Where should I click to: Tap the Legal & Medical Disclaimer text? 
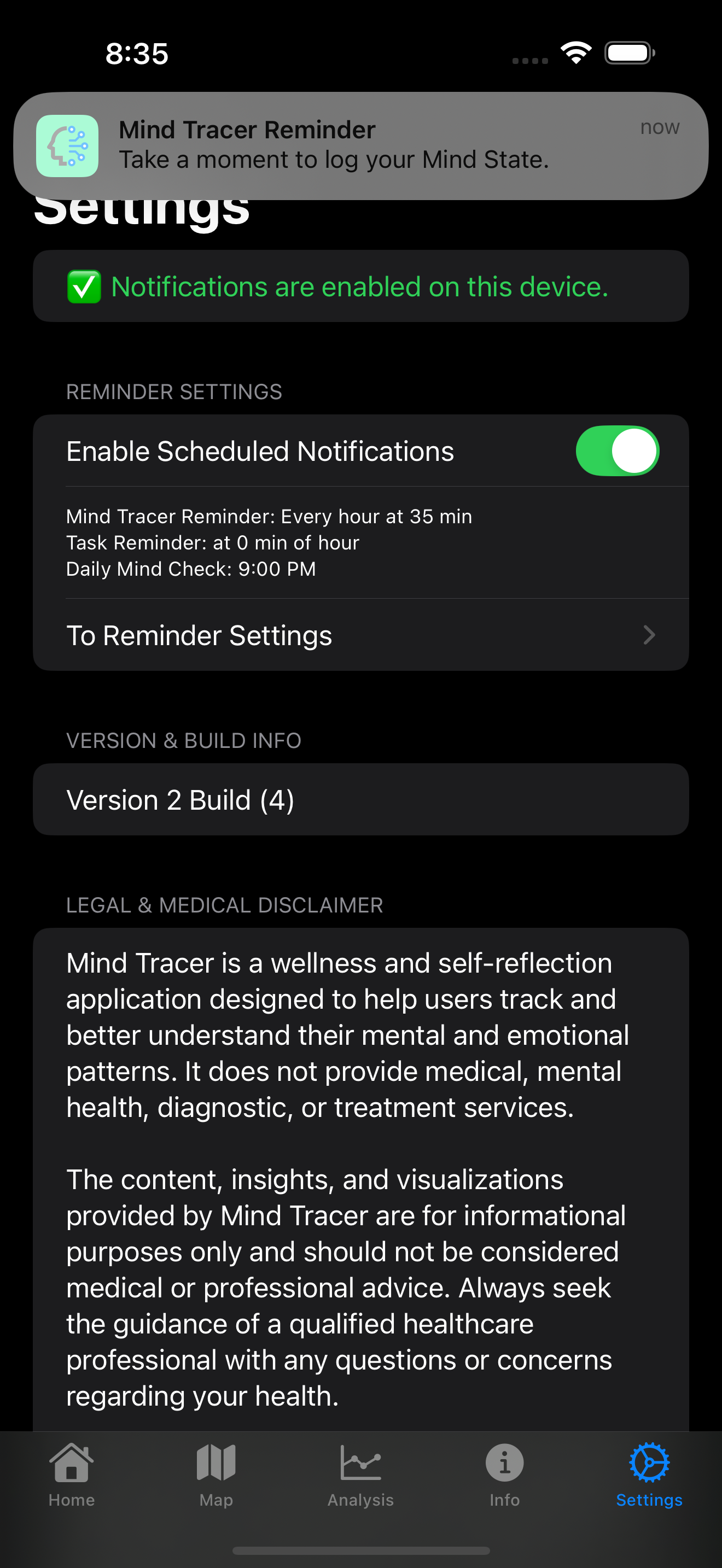(224, 905)
